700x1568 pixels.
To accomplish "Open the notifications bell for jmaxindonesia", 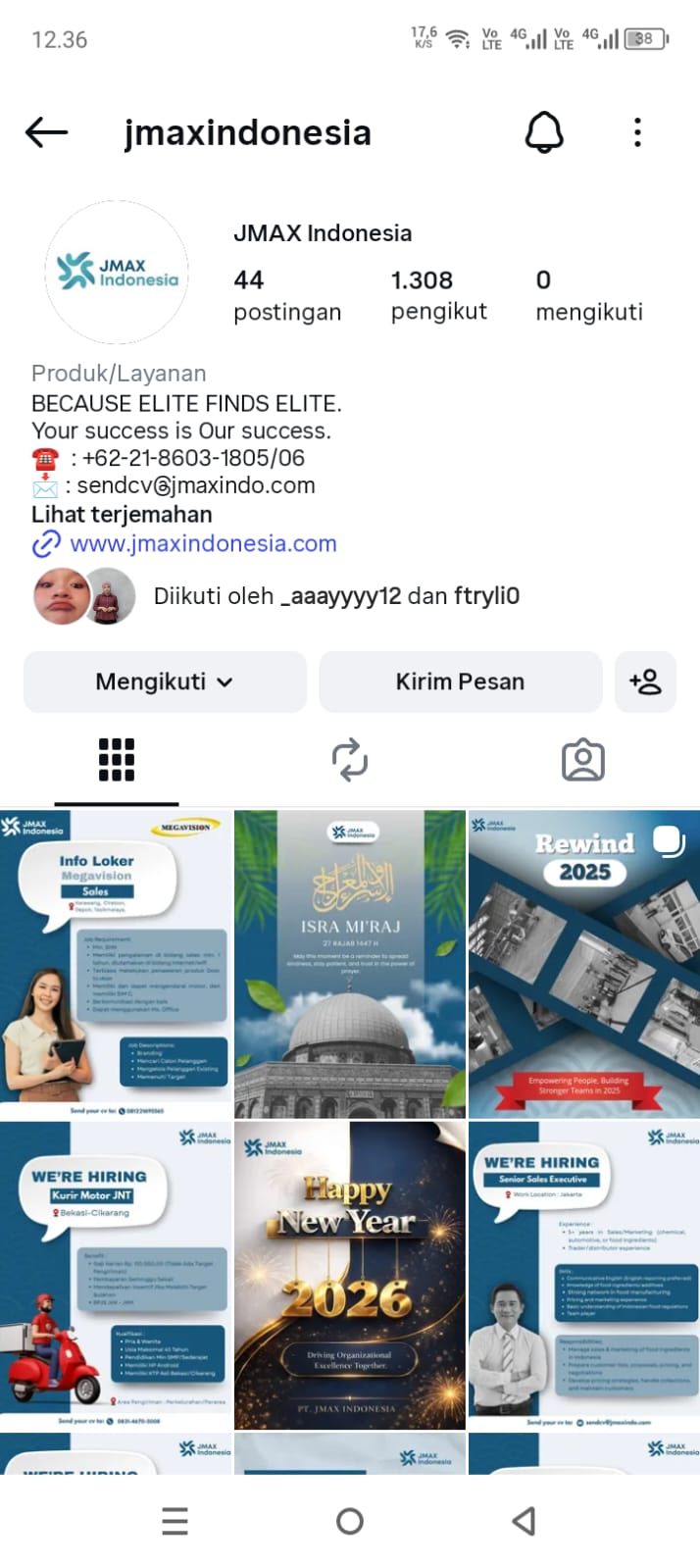I will 544,132.
